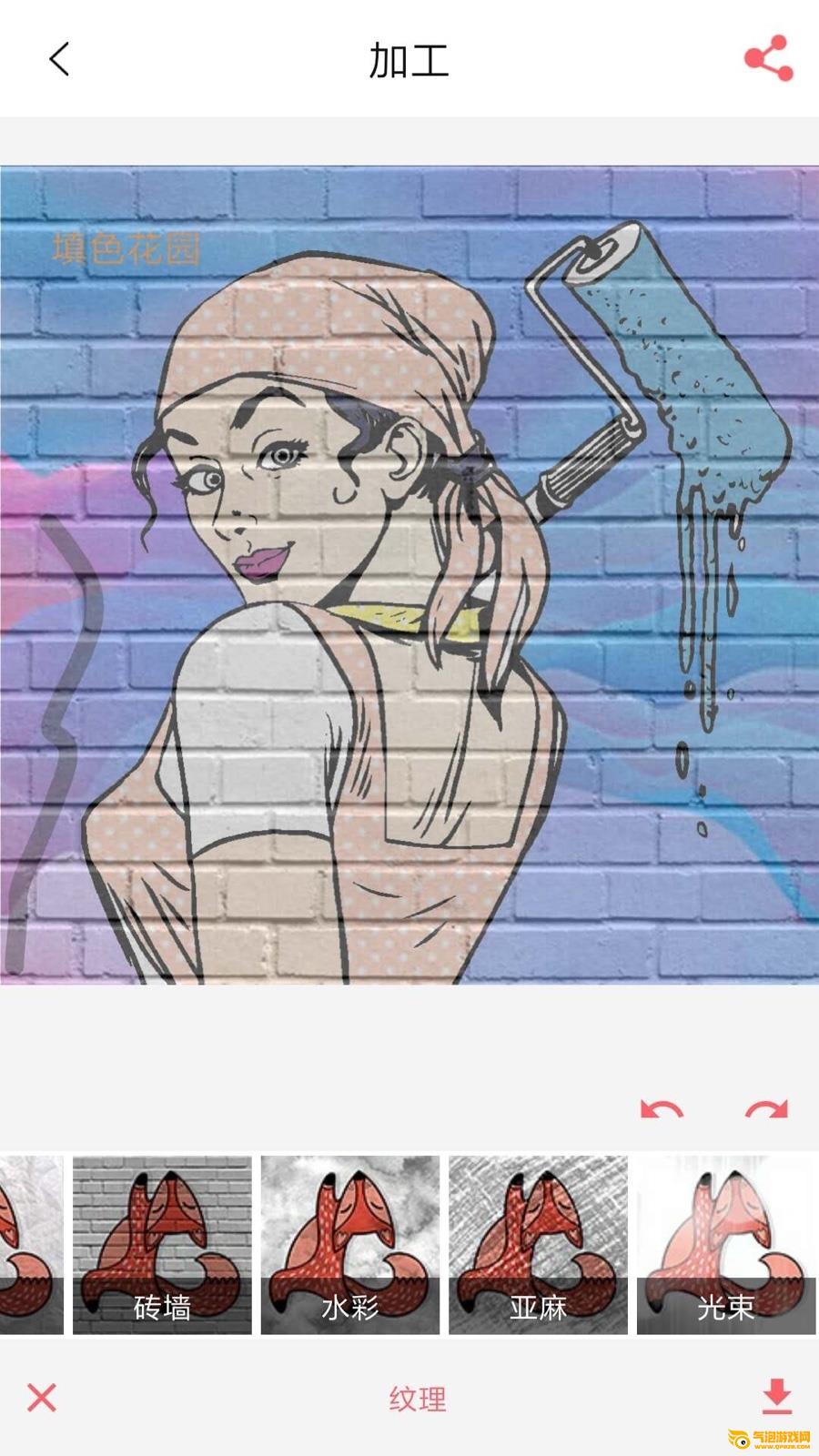Download the finished picture

tap(776, 1397)
